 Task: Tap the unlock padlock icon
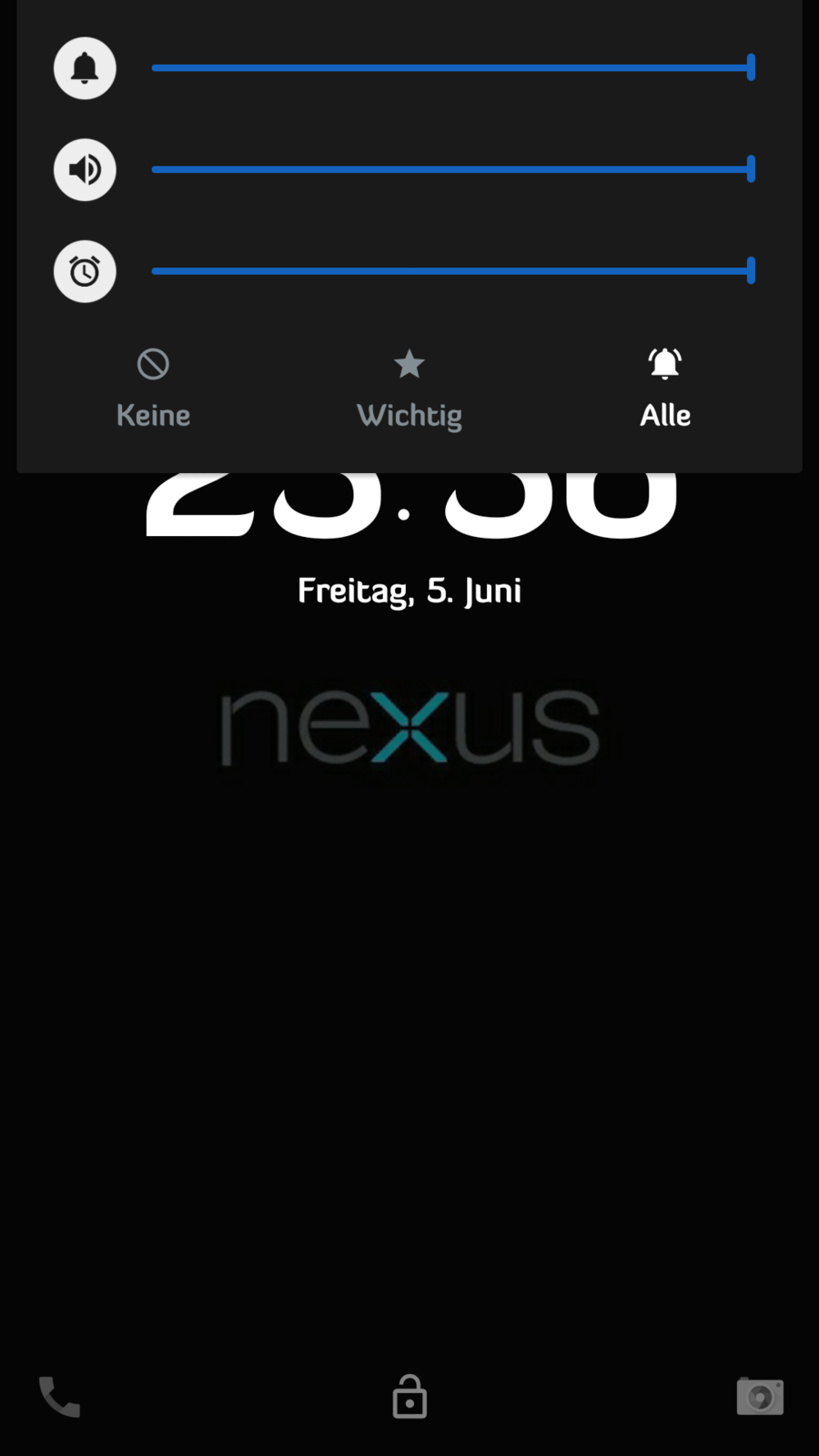coord(409,1397)
